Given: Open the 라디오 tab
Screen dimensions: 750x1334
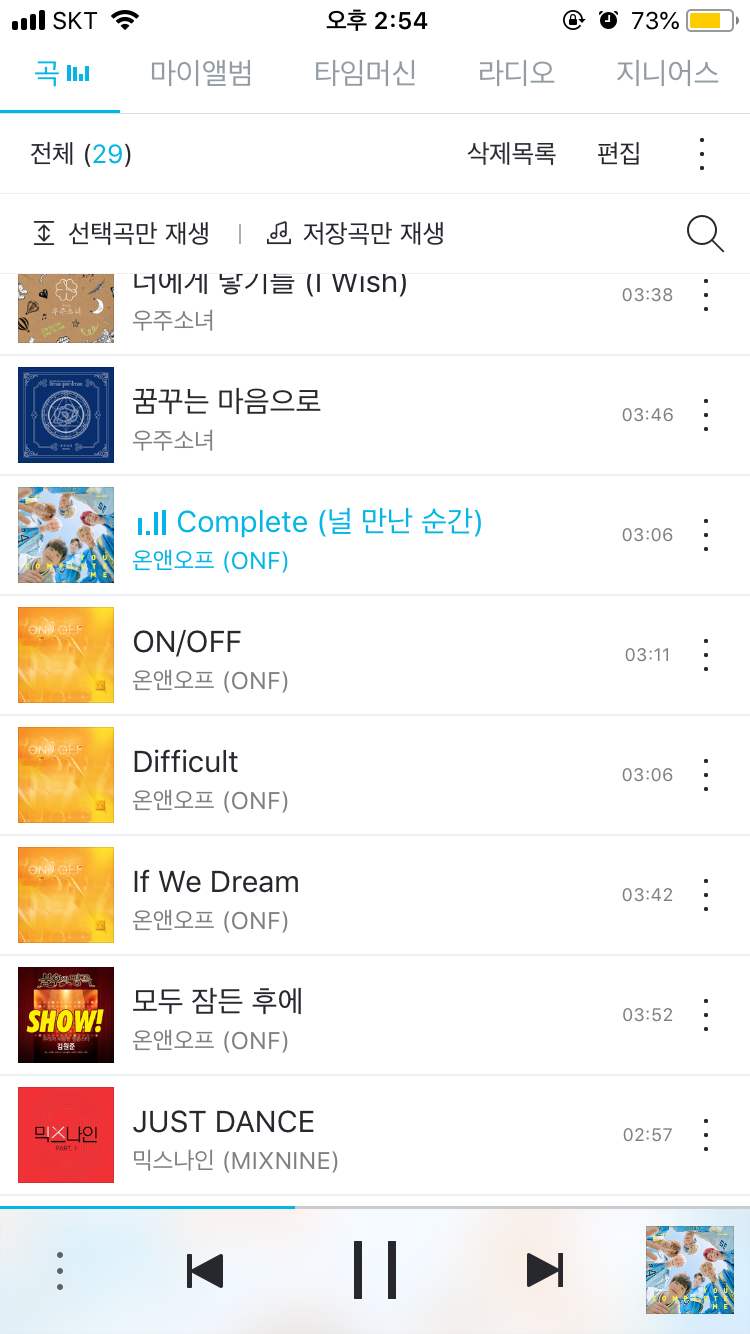Looking at the screenshot, I should (x=516, y=73).
